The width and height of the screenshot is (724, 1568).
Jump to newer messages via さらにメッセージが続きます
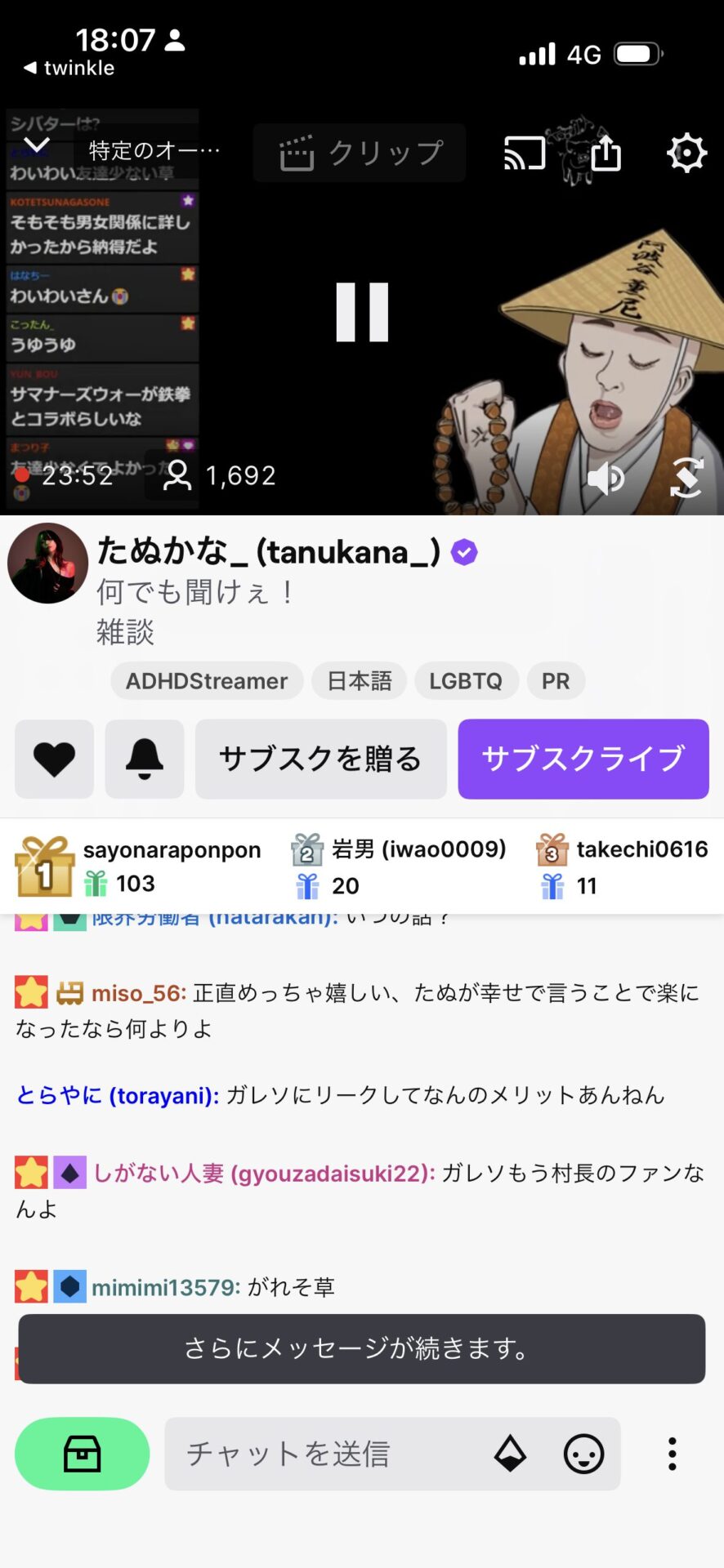(361, 1348)
